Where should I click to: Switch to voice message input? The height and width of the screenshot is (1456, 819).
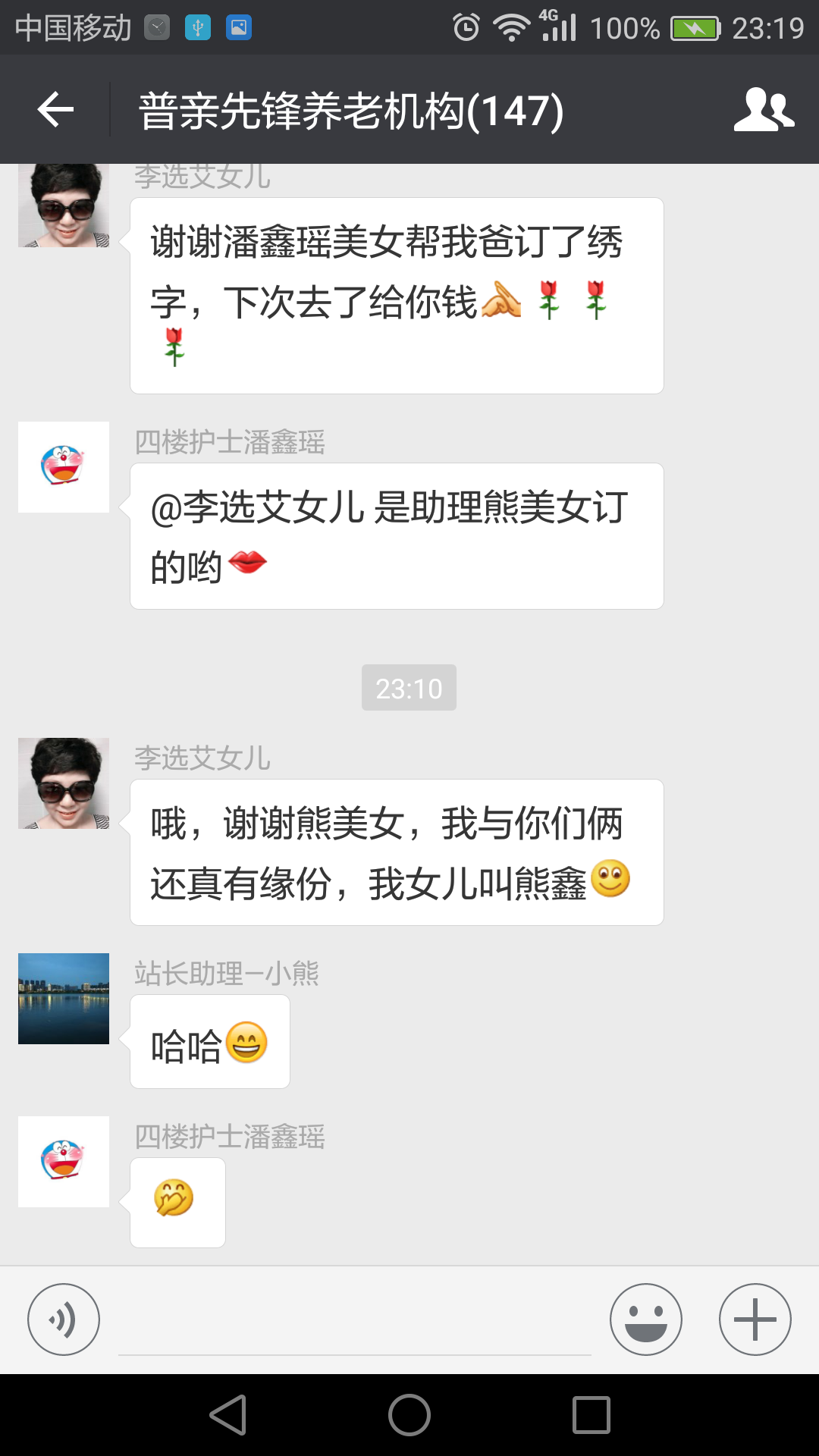point(64,1319)
